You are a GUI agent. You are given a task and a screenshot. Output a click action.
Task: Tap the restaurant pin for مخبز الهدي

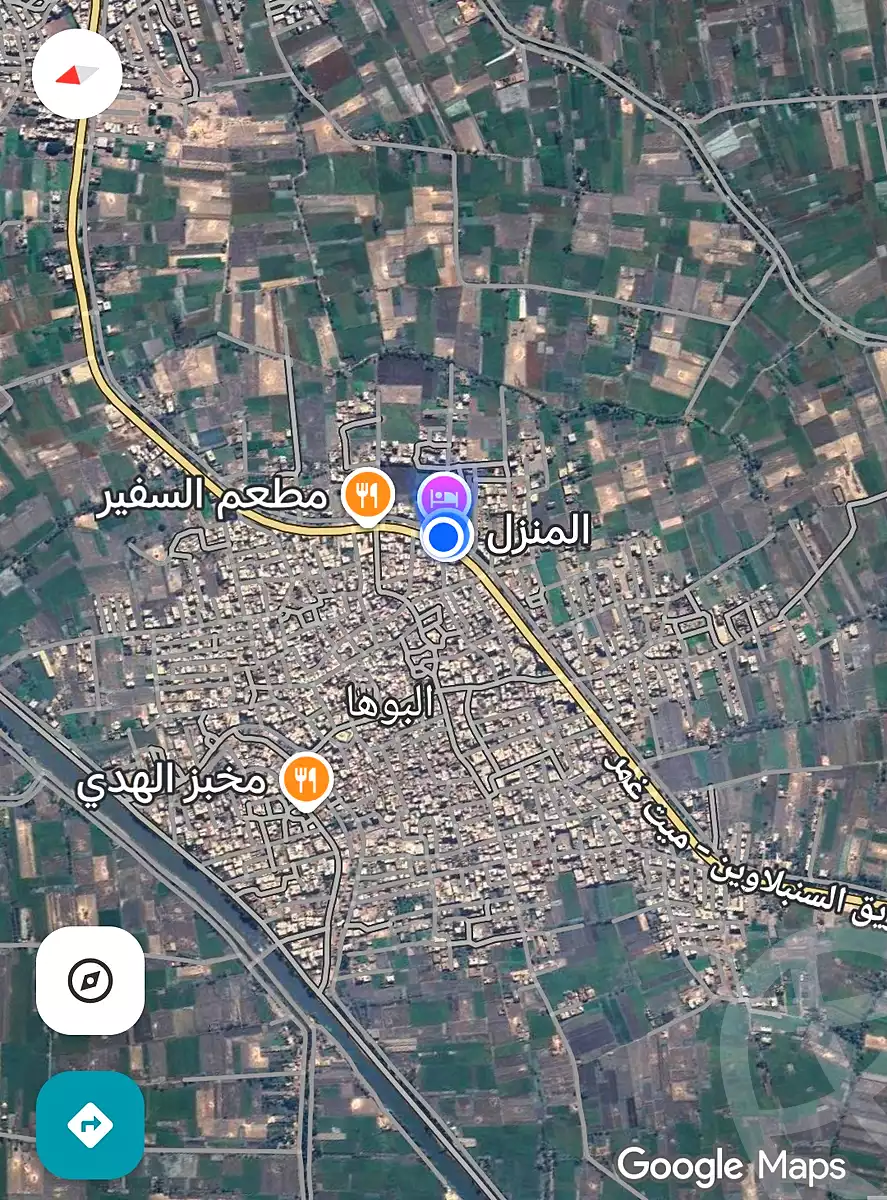[307, 775]
